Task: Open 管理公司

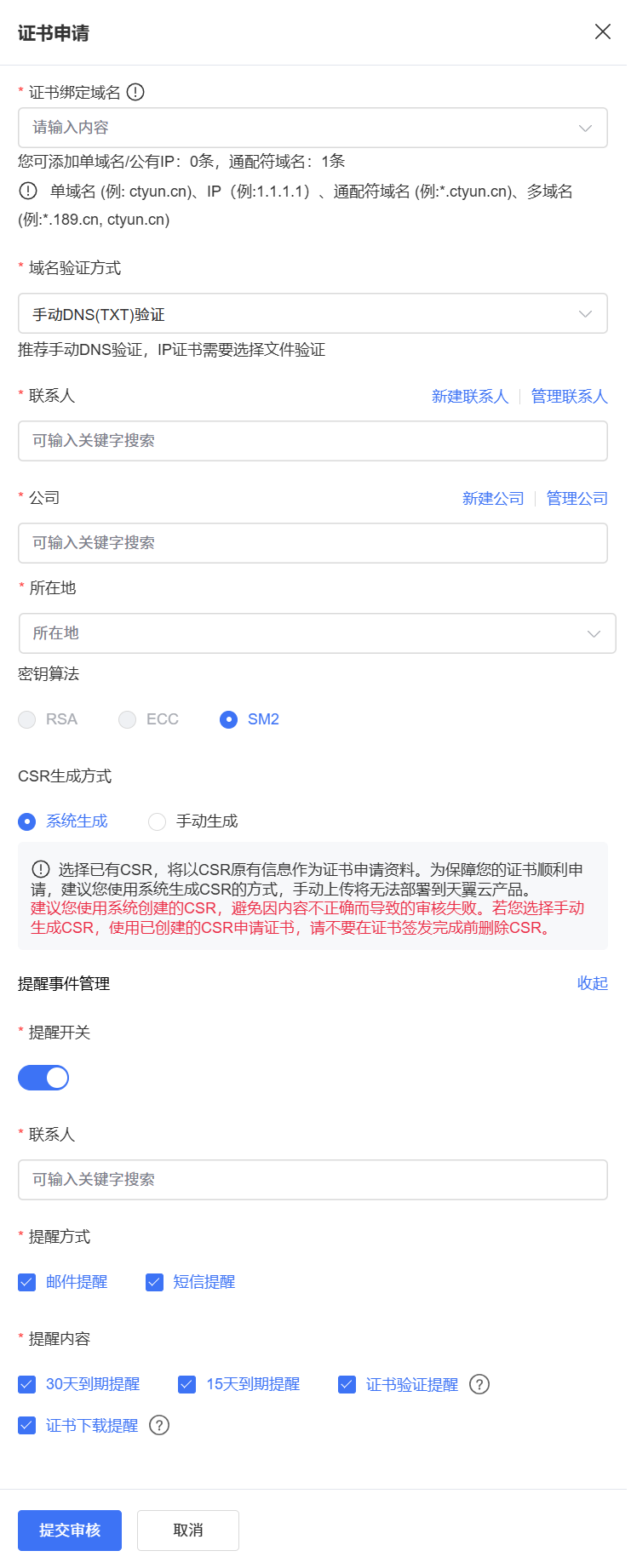Action: click(577, 499)
